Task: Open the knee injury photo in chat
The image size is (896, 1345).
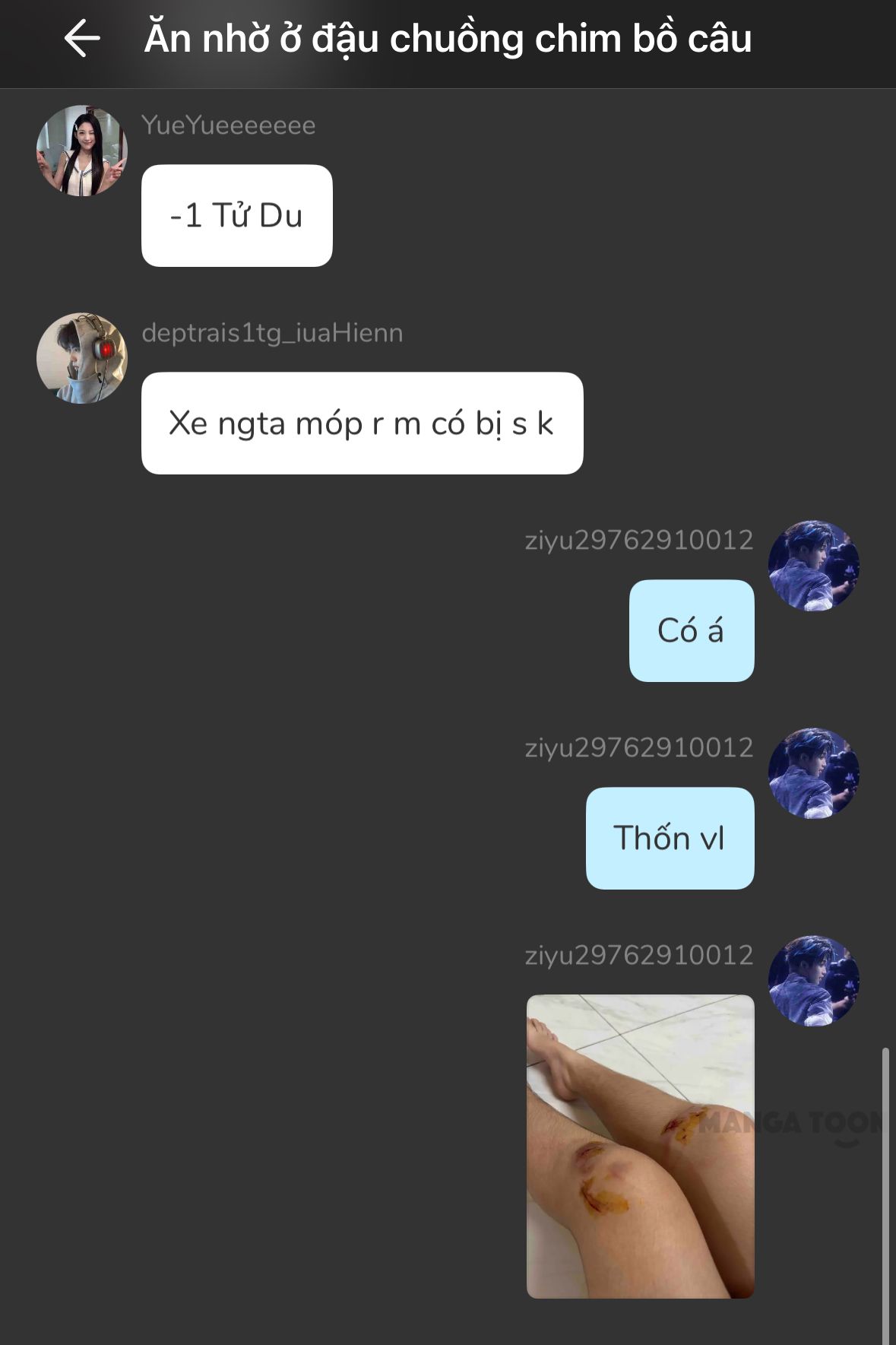Action: [641, 1146]
